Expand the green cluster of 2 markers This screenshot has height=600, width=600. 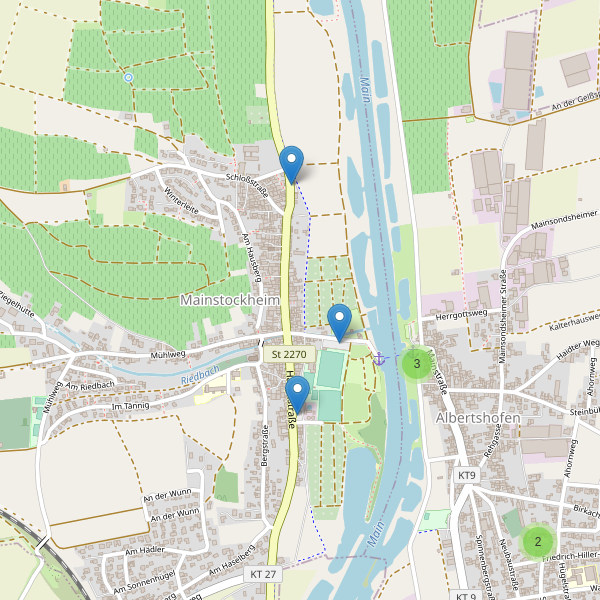click(x=538, y=542)
